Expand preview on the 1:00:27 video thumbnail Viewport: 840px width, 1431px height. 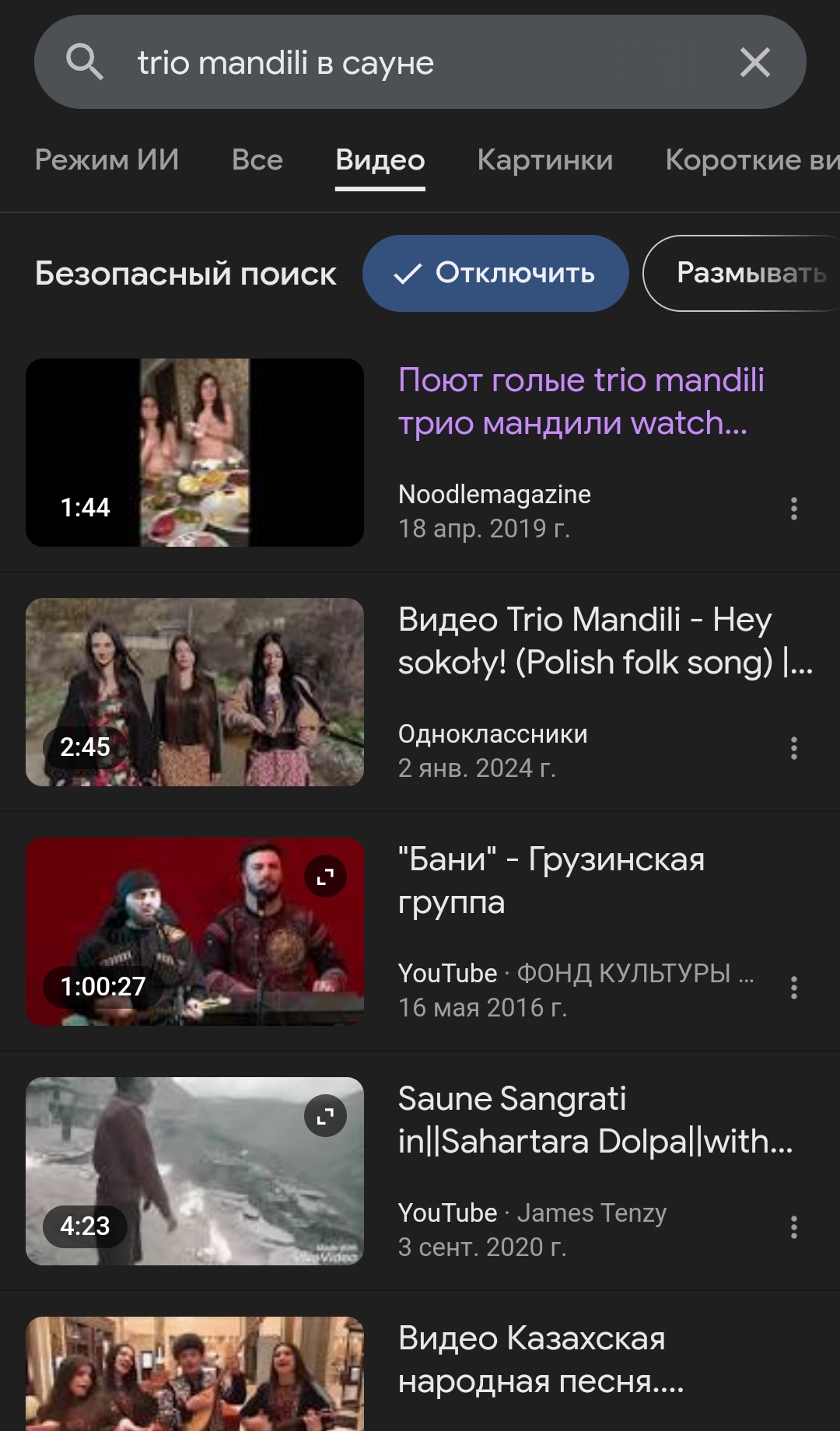pos(325,876)
